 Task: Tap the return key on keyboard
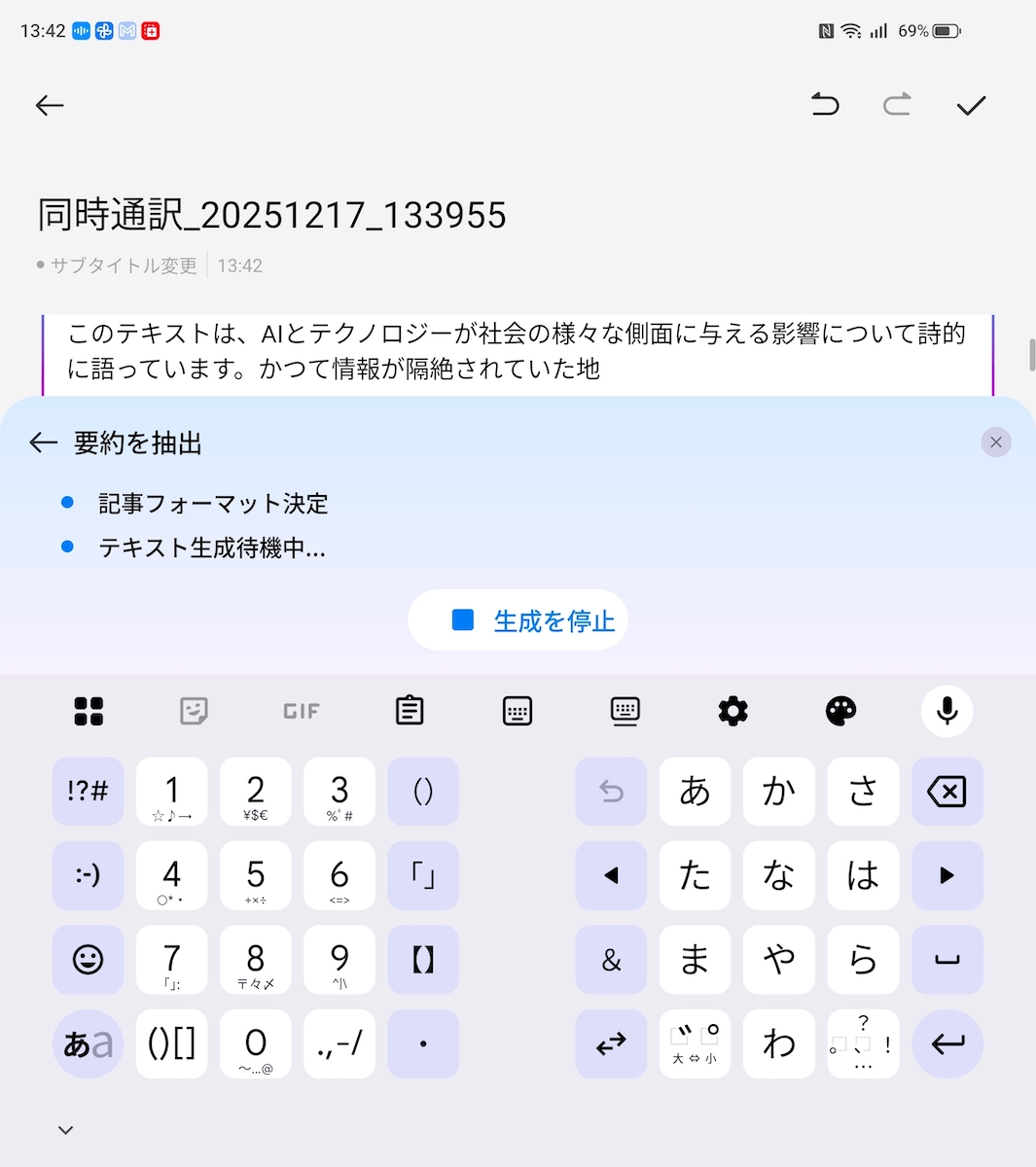[947, 1044]
